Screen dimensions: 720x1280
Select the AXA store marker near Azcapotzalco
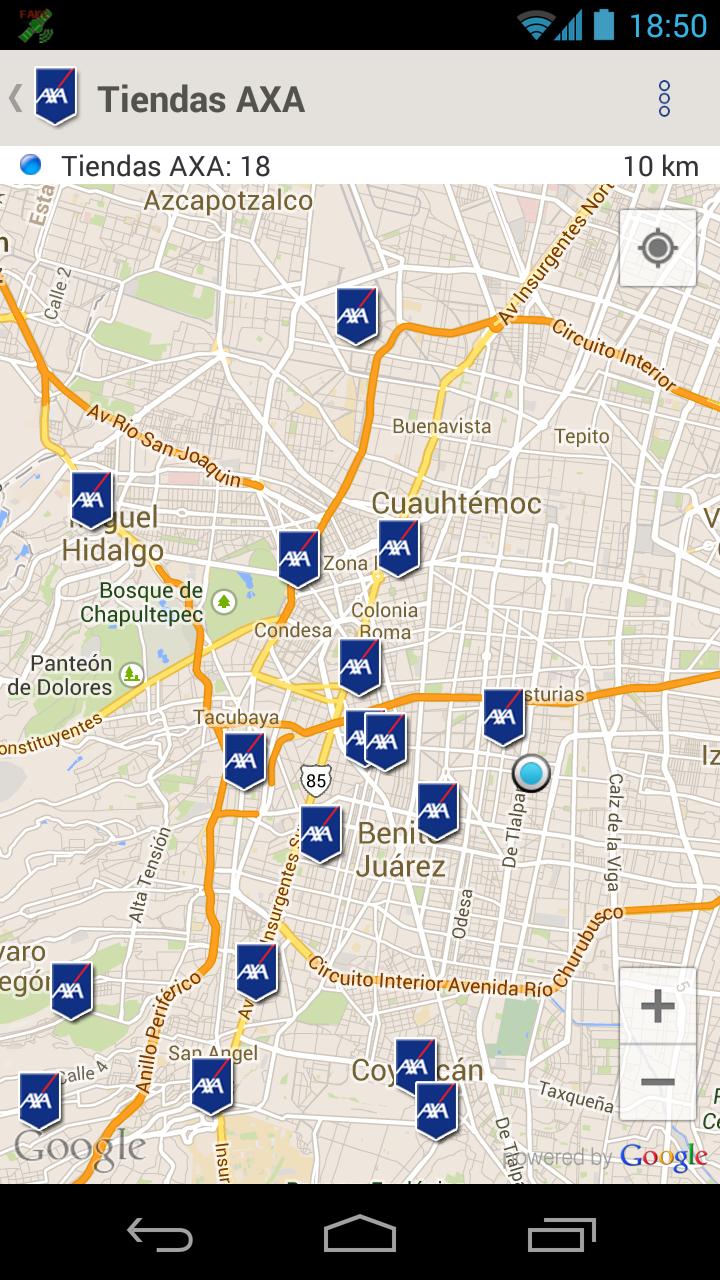tap(357, 313)
